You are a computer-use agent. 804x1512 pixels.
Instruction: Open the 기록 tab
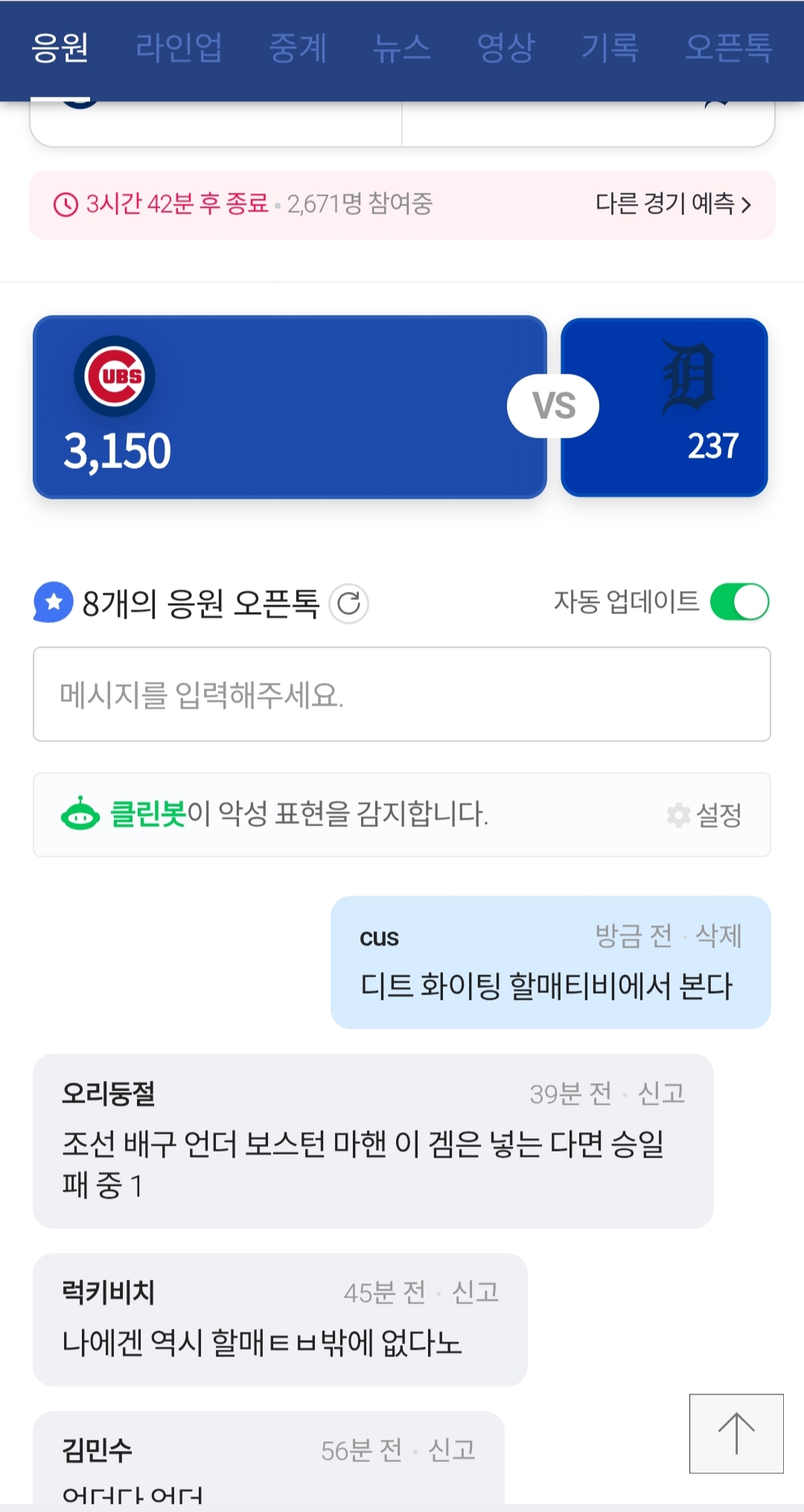tap(610, 48)
